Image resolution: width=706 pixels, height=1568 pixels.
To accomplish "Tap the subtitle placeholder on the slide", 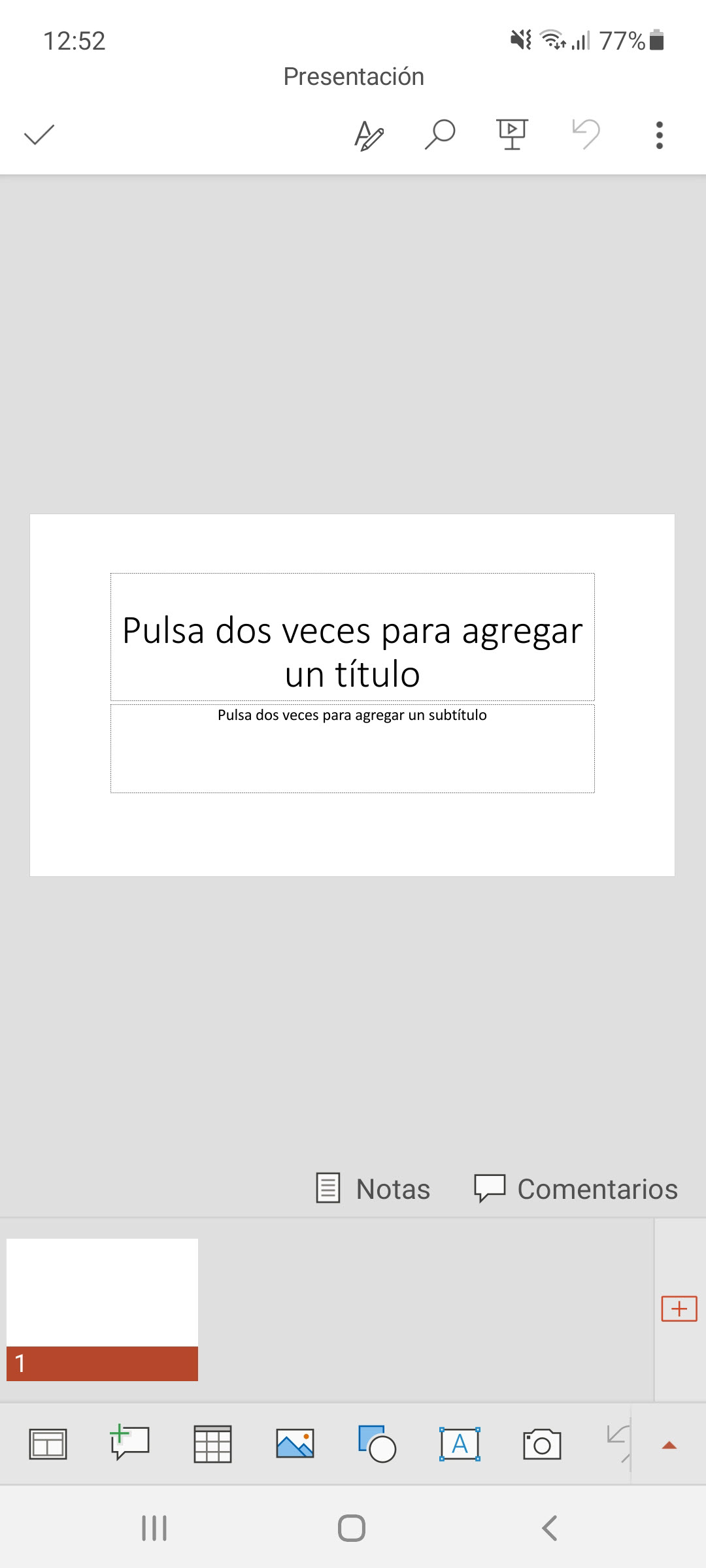I will (x=352, y=748).
